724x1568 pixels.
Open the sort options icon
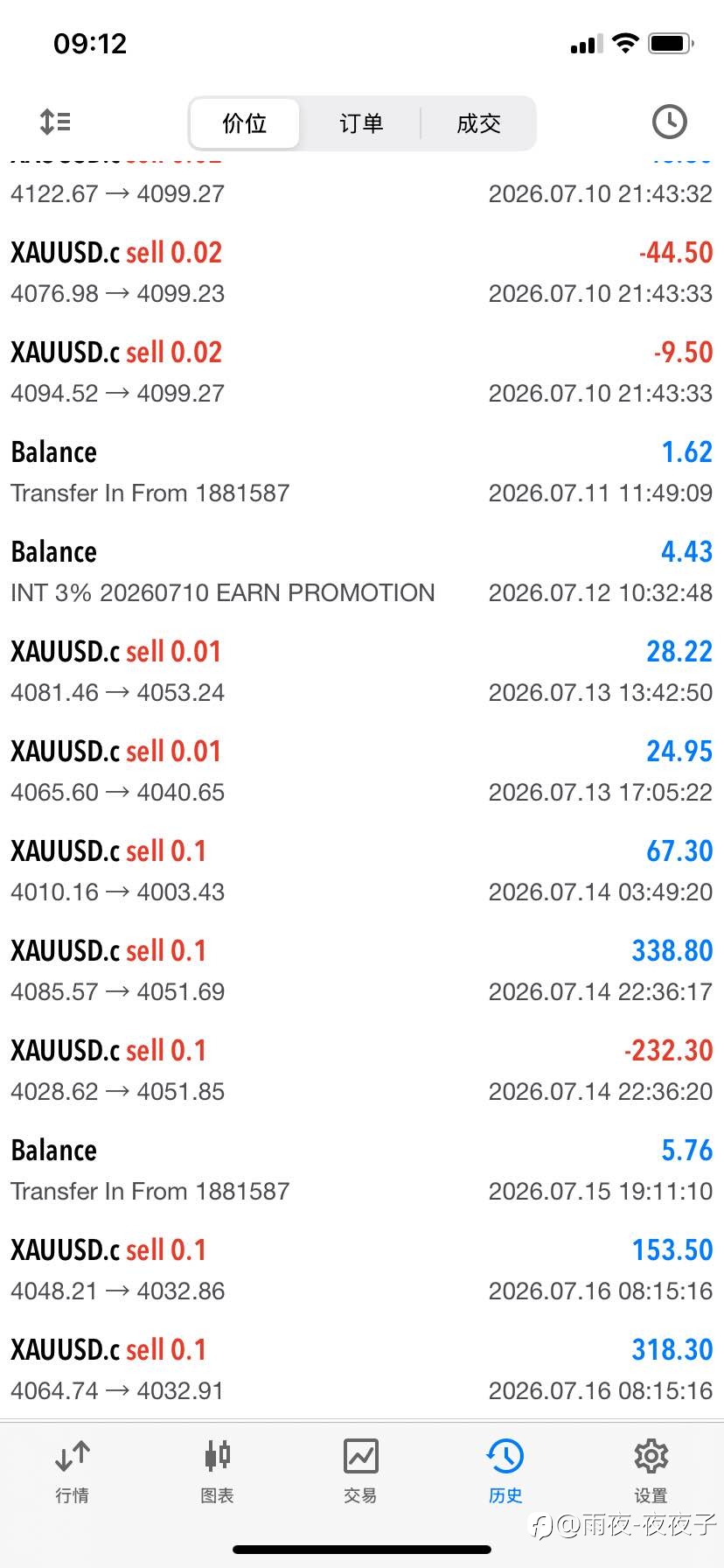point(55,122)
